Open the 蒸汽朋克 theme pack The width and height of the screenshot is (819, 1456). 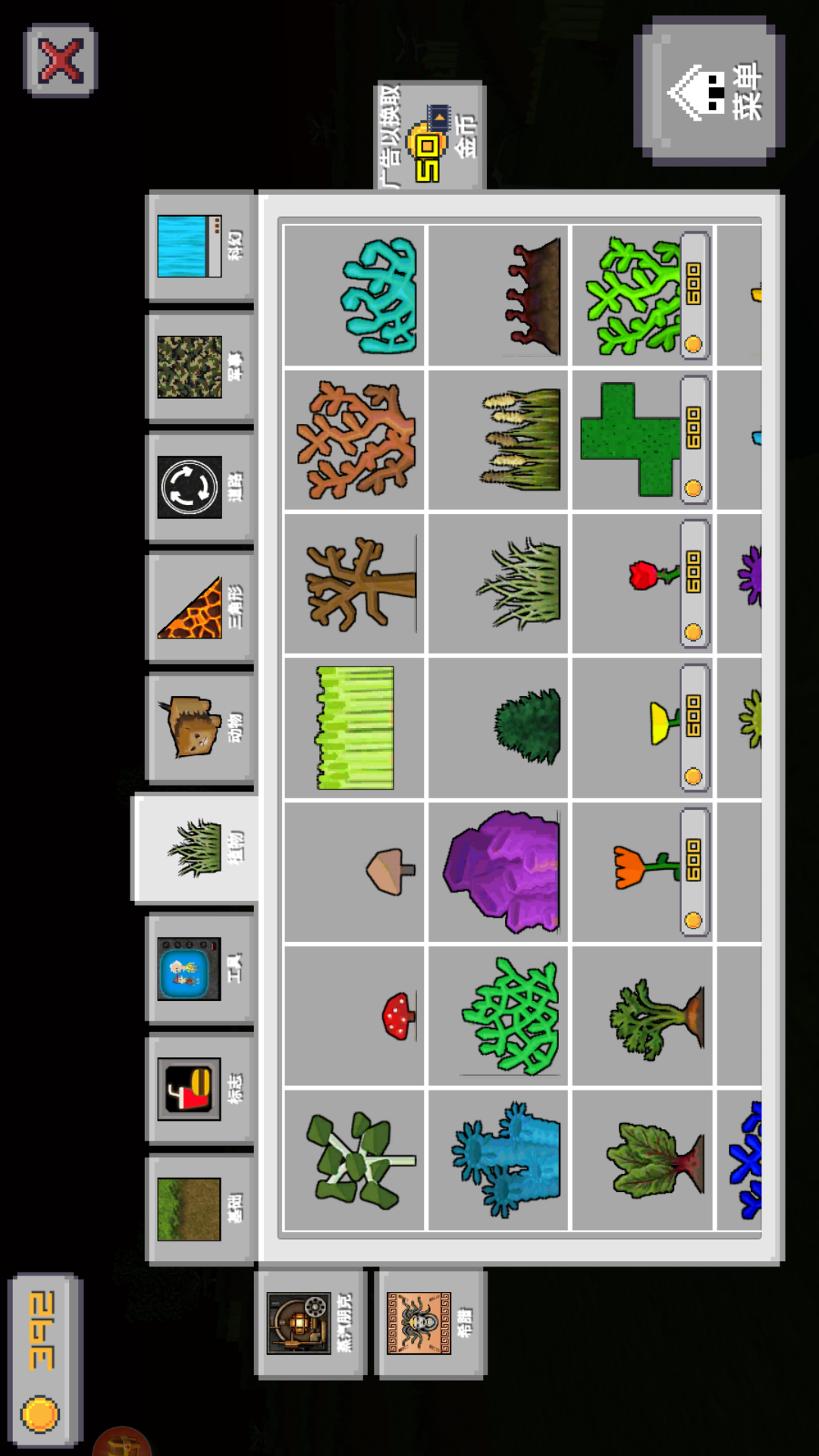click(311, 1323)
